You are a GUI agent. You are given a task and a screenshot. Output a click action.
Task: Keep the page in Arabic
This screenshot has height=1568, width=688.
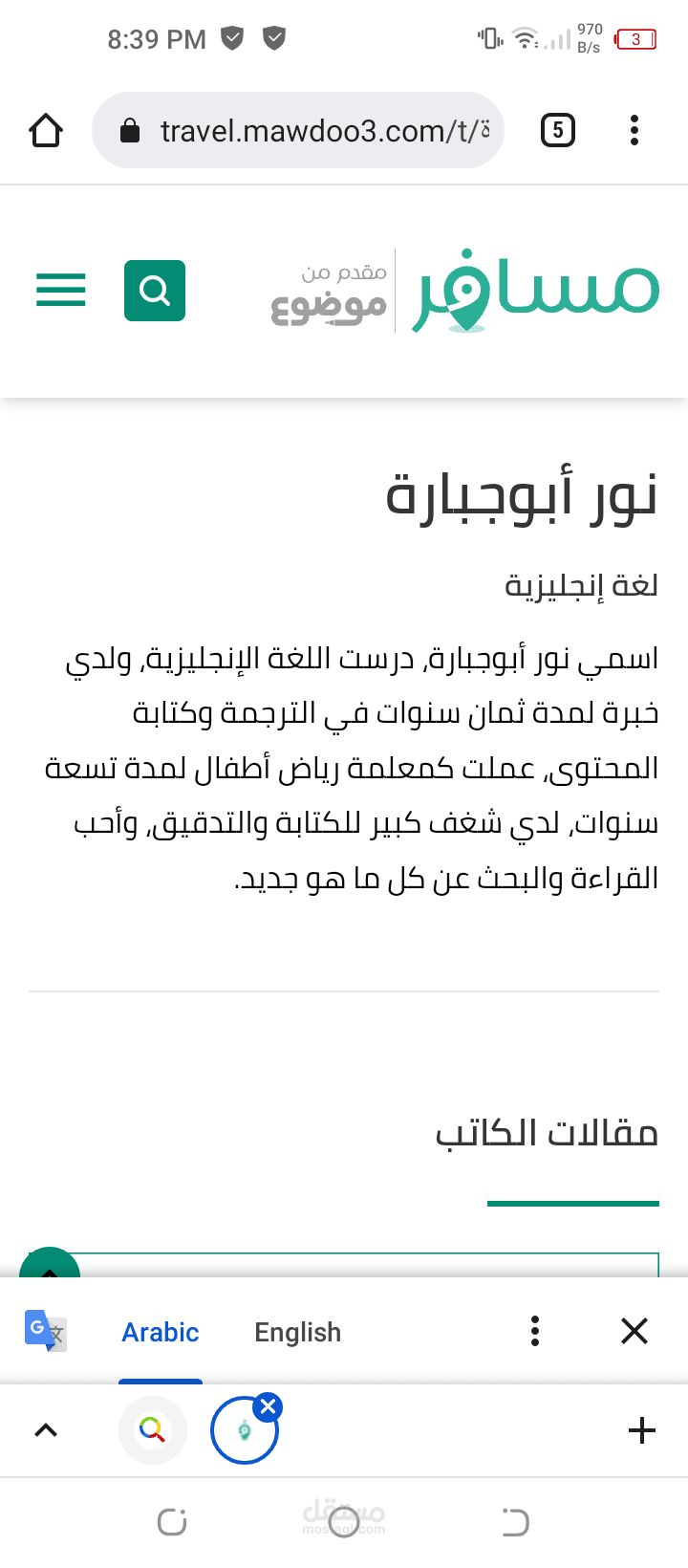click(x=160, y=1331)
